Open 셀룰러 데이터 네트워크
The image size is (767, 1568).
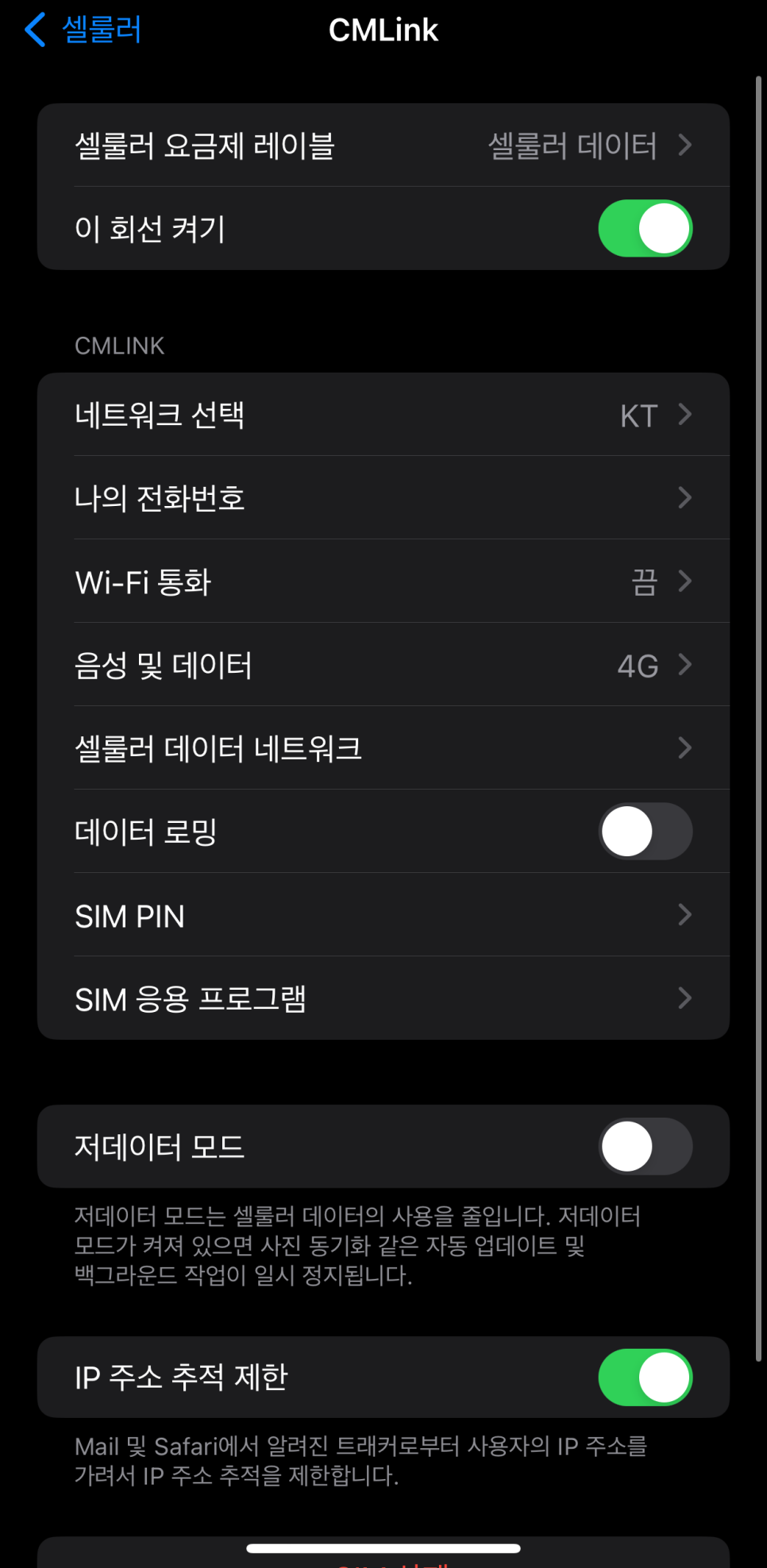(x=383, y=748)
